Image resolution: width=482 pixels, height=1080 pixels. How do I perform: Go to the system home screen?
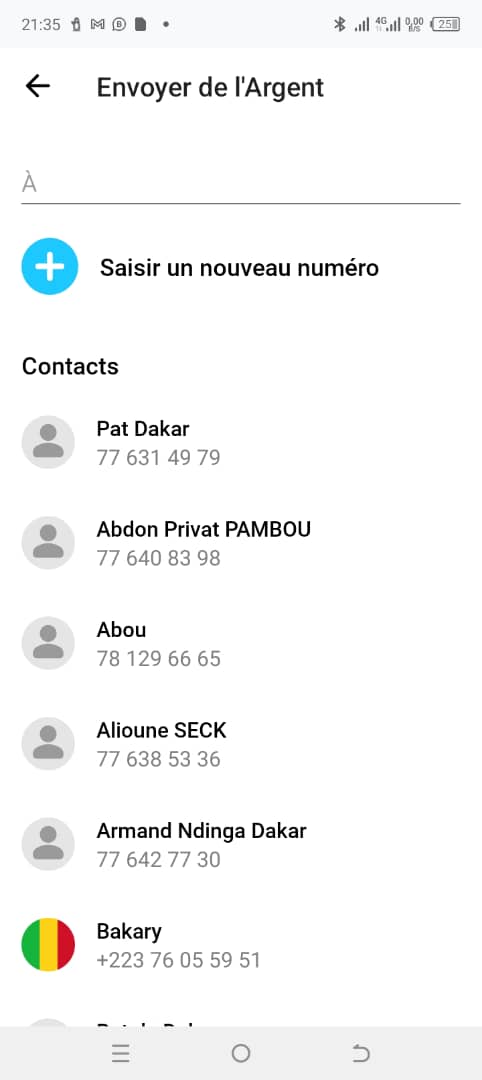(241, 1053)
